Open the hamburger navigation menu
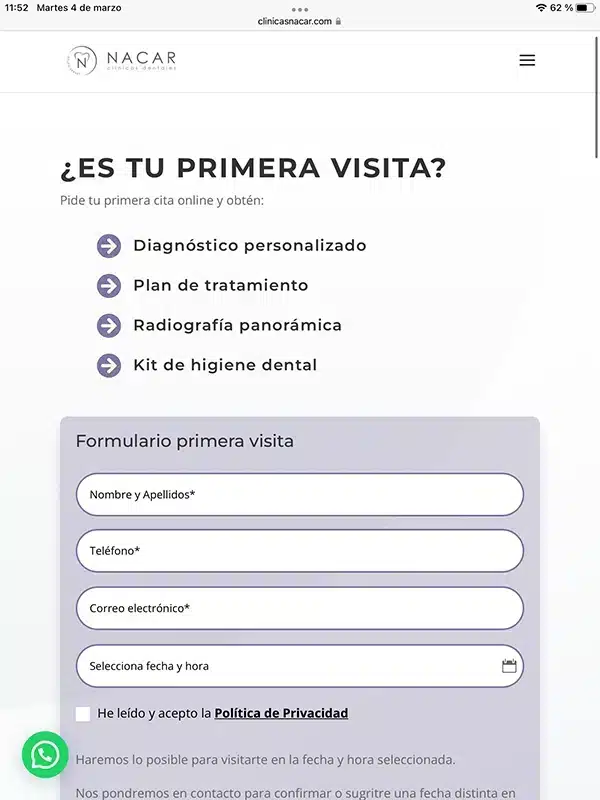Image resolution: width=600 pixels, height=800 pixels. (527, 60)
